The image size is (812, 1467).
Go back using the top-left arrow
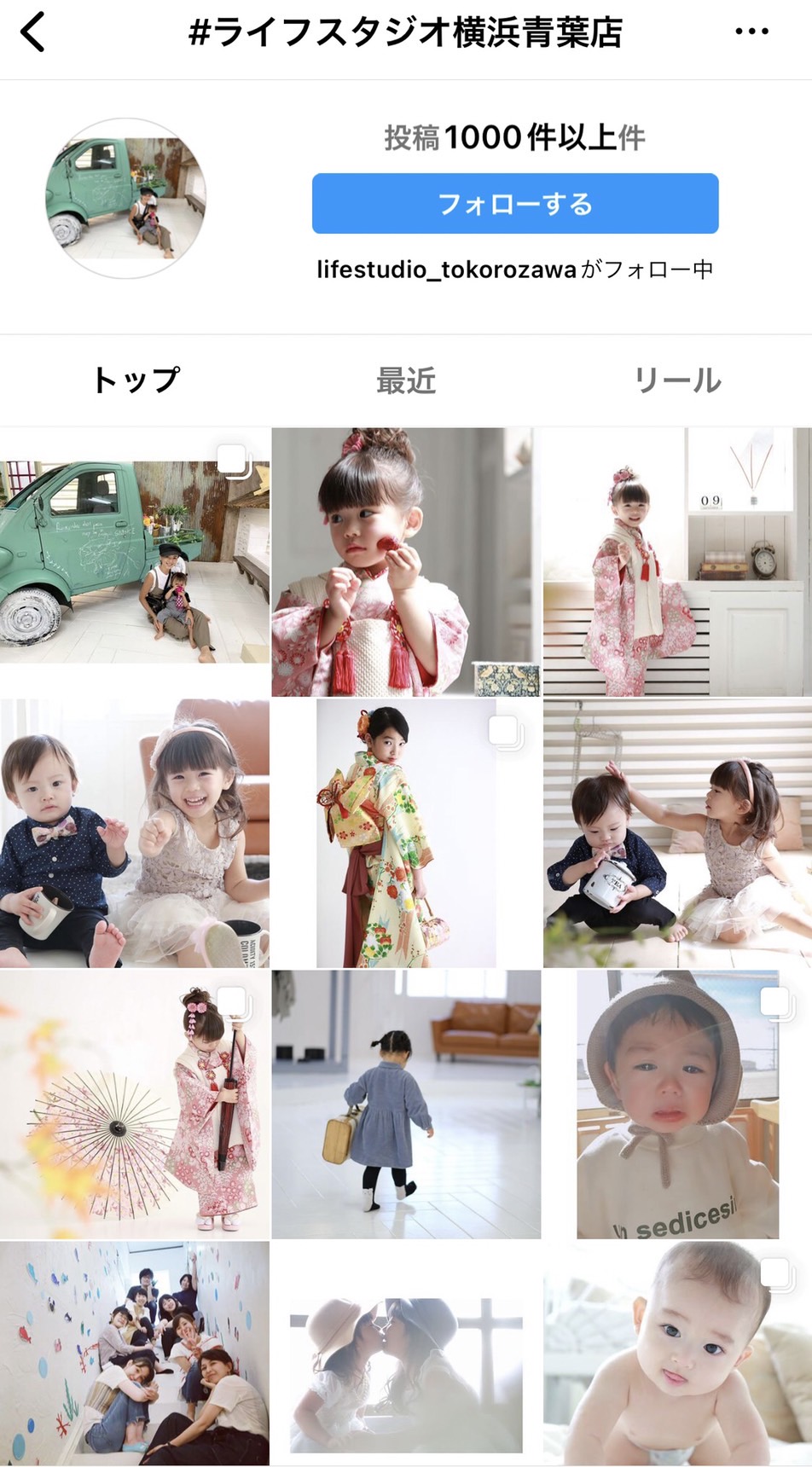[x=32, y=32]
